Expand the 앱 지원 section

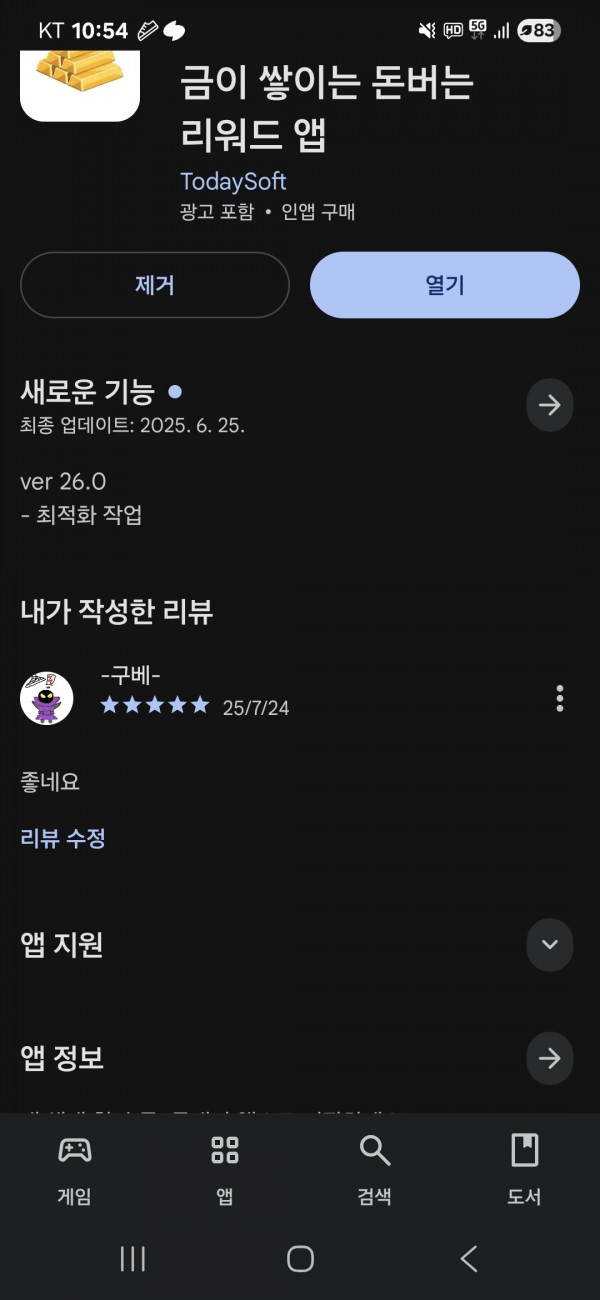click(549, 945)
